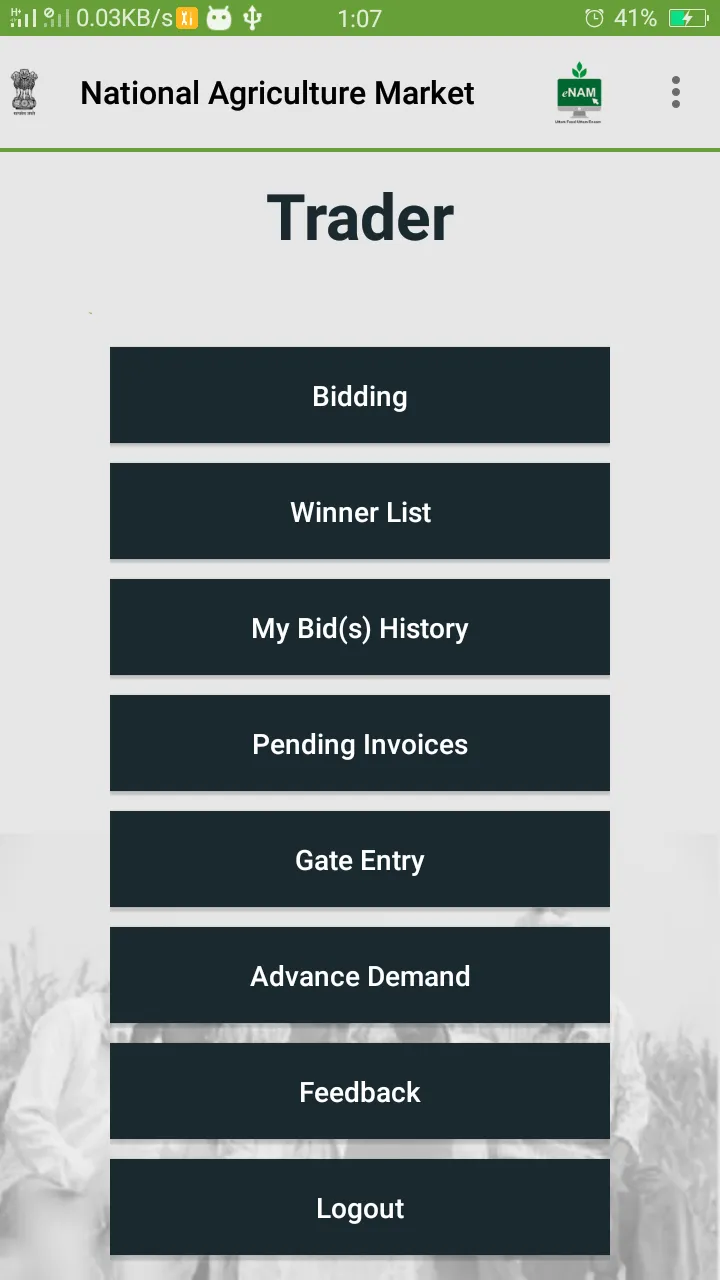This screenshot has width=720, height=1280.
Task: Open the Bidding section
Action: (x=360, y=395)
